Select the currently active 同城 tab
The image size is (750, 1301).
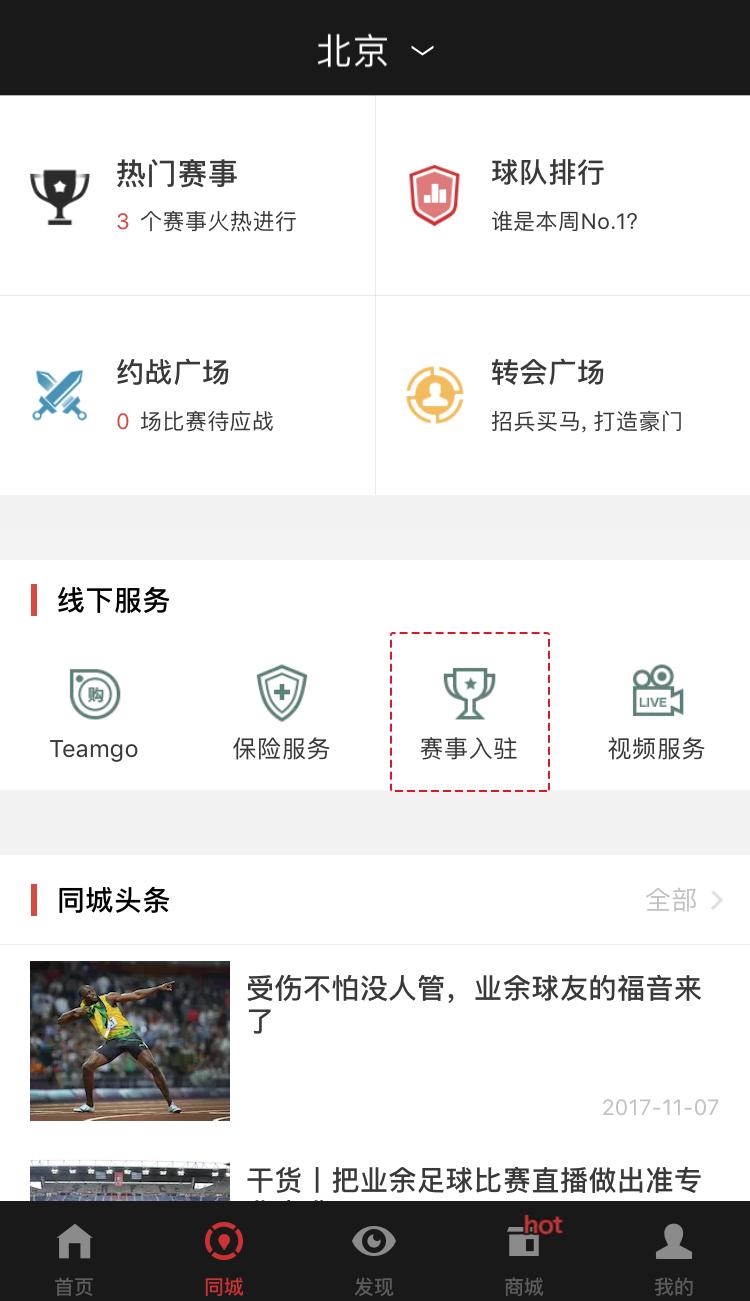tap(223, 1250)
